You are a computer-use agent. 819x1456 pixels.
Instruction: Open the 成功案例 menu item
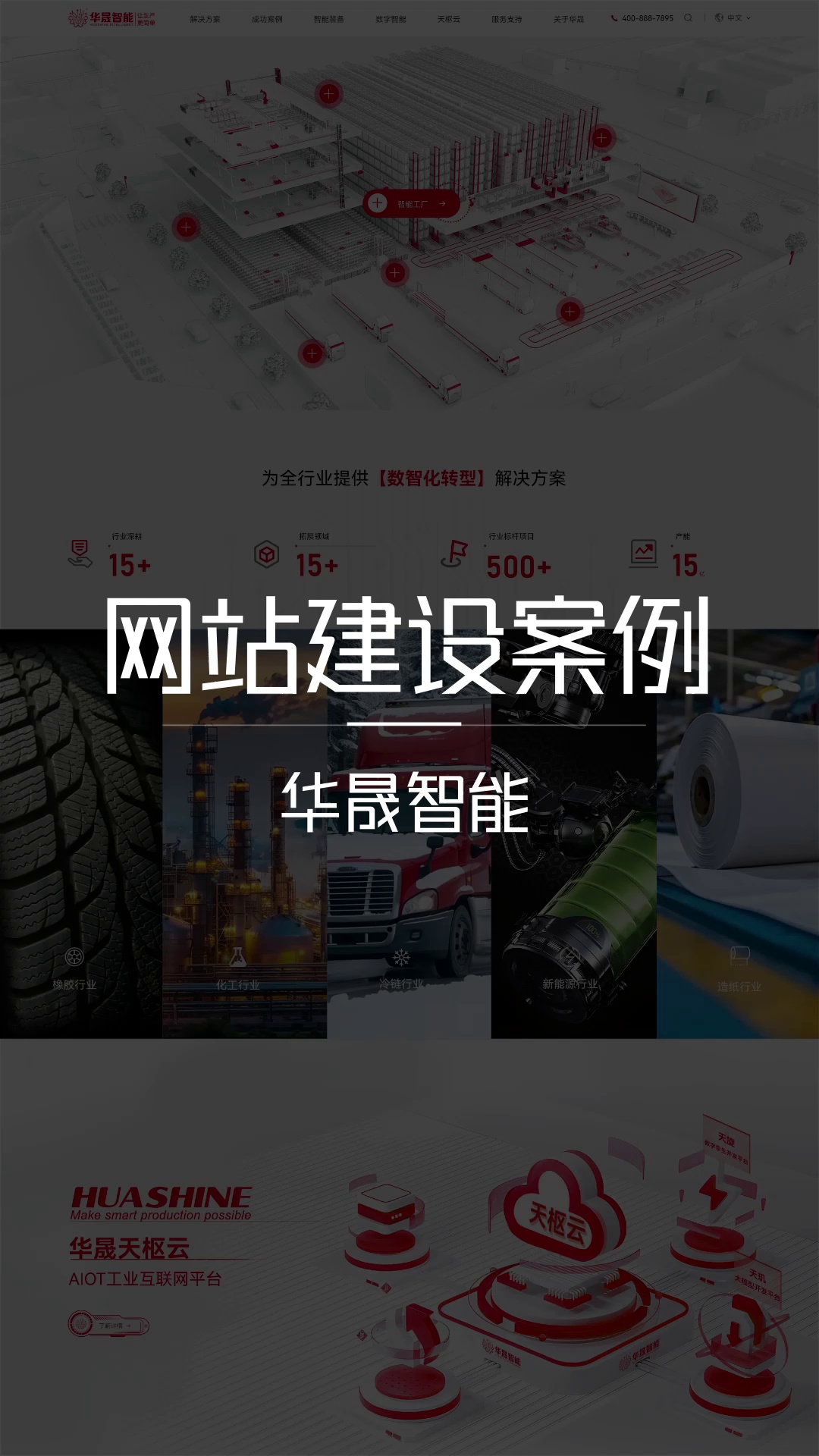(266, 19)
